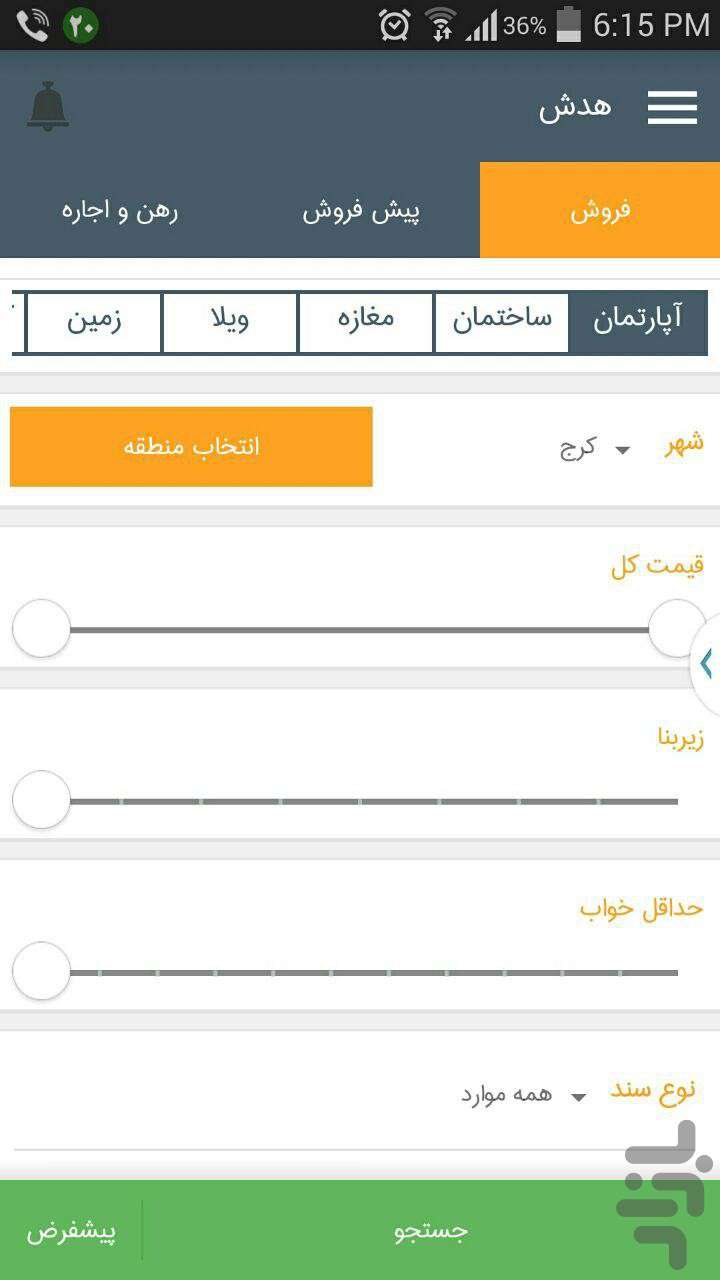Open the hamburger drawer menu
Screen dimensions: 720x1280
pyautogui.click(x=671, y=107)
